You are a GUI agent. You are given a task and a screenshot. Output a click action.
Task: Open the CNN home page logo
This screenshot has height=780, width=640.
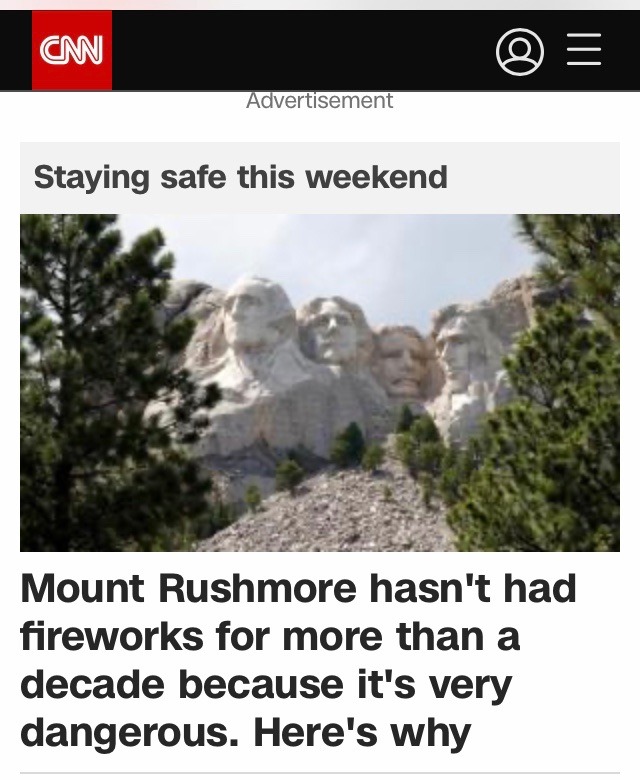pos(72,50)
